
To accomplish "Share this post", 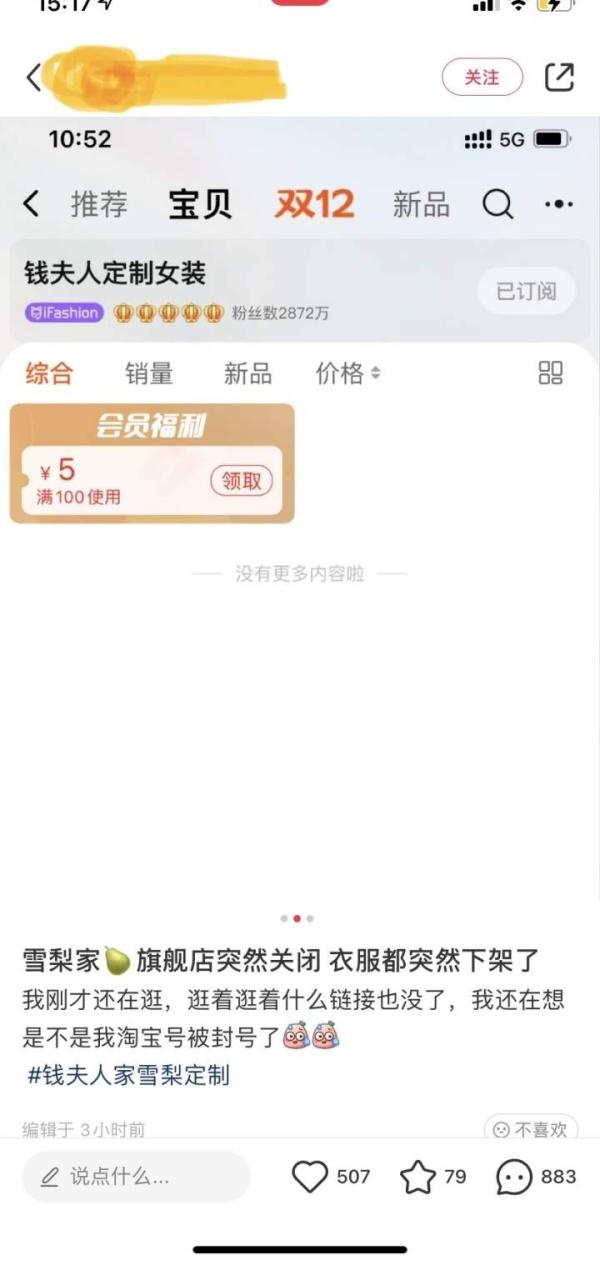I will [559, 77].
